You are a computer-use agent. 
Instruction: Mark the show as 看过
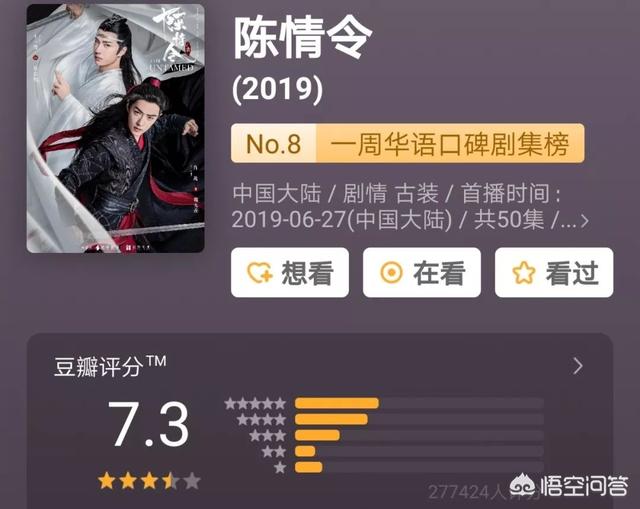pyautogui.click(x=553, y=273)
